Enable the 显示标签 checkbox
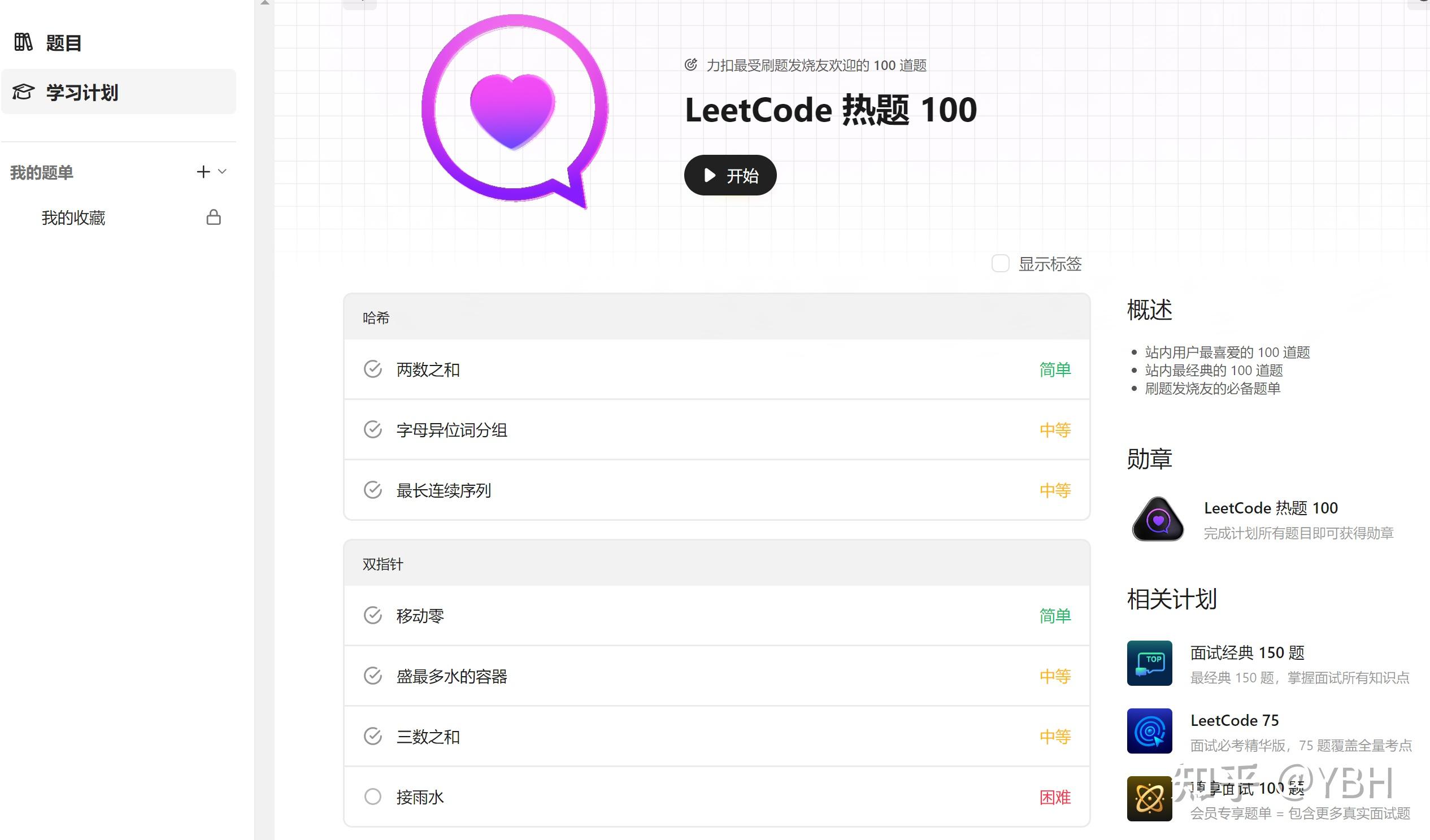The height and width of the screenshot is (840, 1430). [1000, 264]
